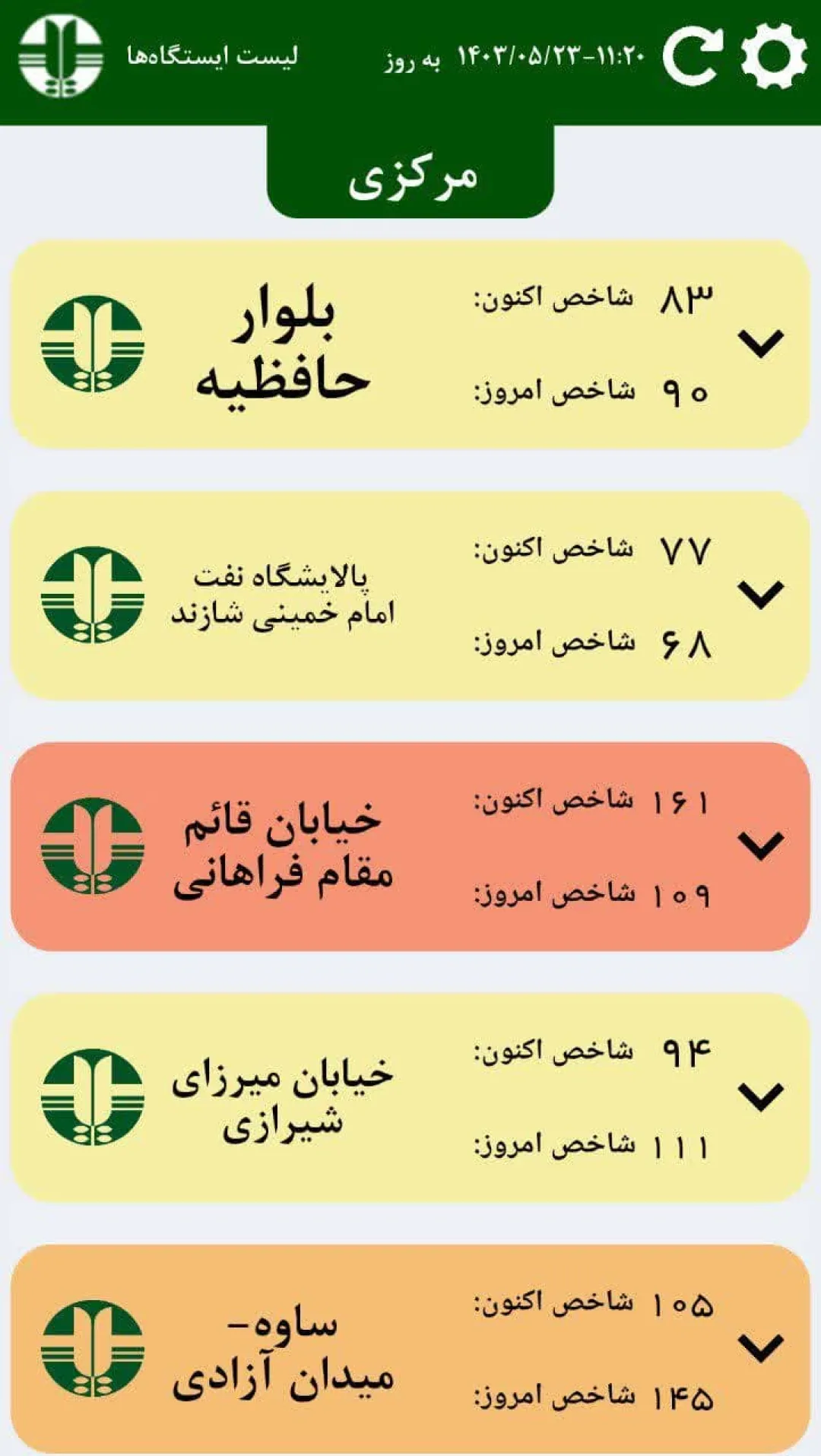
Task: Open the station list (لیست ایستگاه‌ها)
Action: pyautogui.click(x=212, y=56)
